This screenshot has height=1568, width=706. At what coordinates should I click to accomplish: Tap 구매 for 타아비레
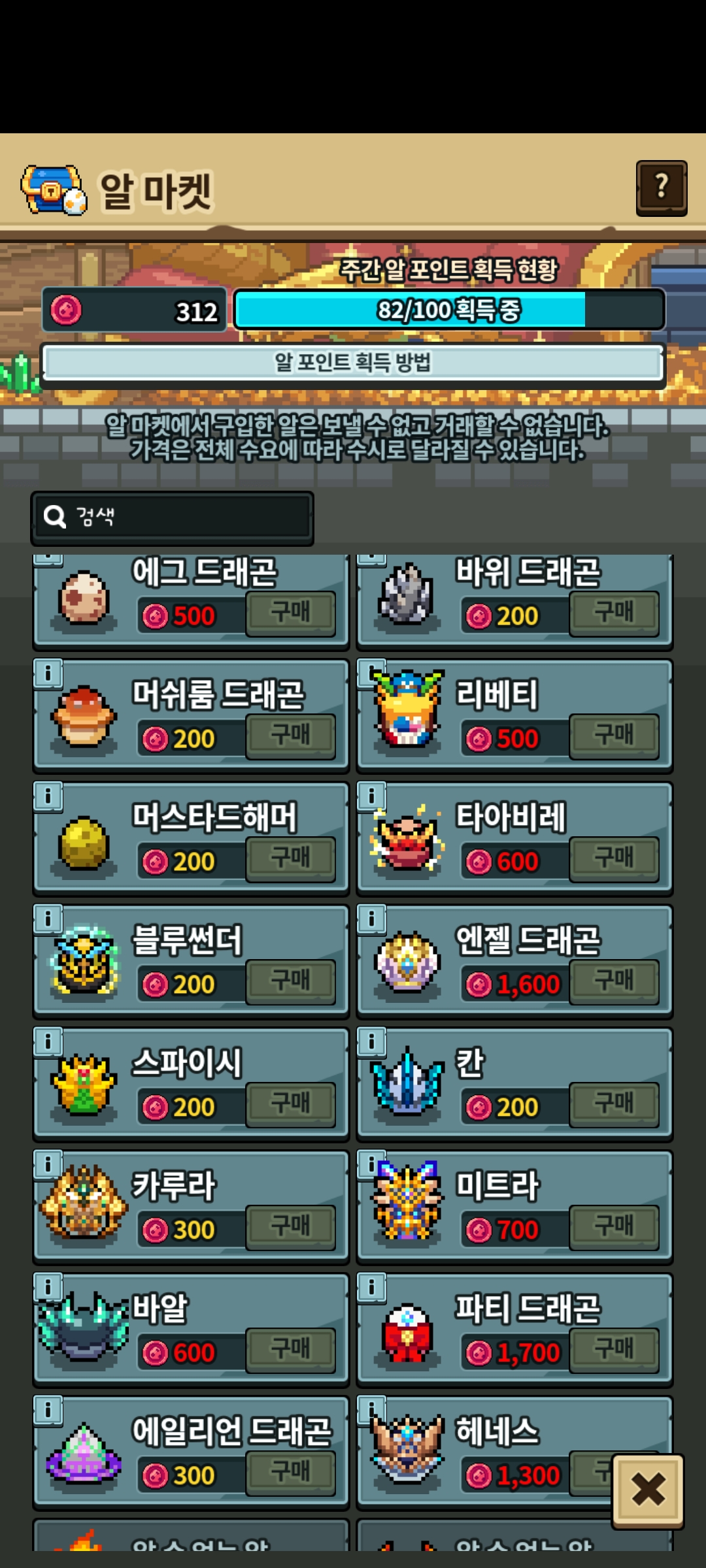(x=614, y=858)
